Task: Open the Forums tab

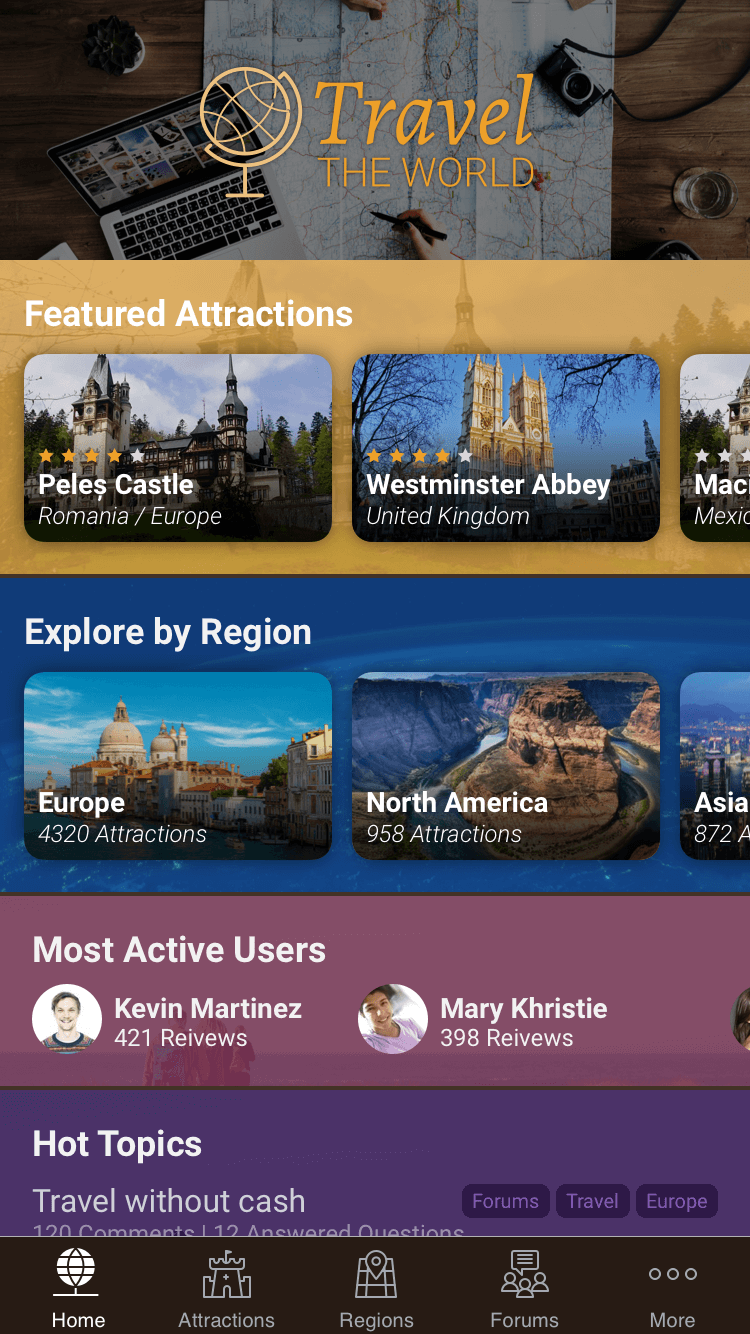Action: click(x=524, y=1290)
